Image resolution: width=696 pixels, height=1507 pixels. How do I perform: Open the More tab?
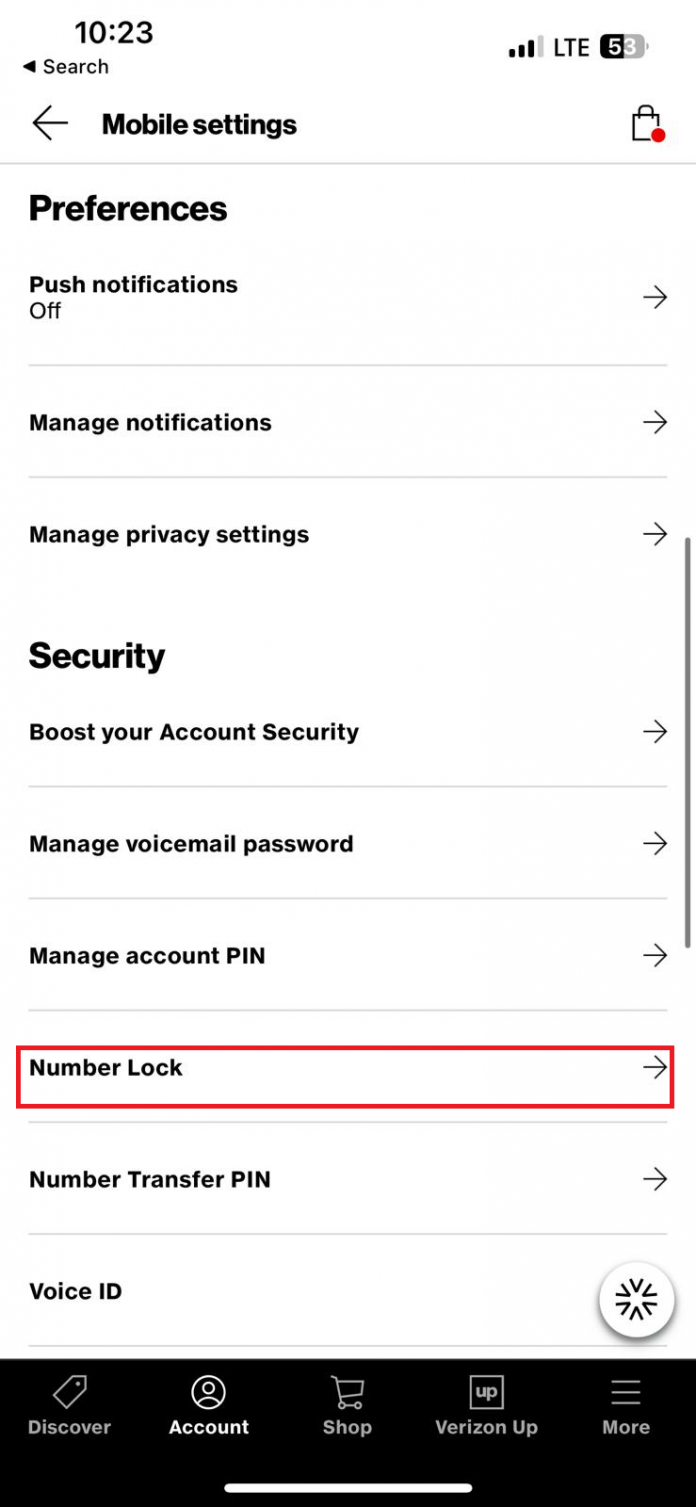coord(626,1406)
